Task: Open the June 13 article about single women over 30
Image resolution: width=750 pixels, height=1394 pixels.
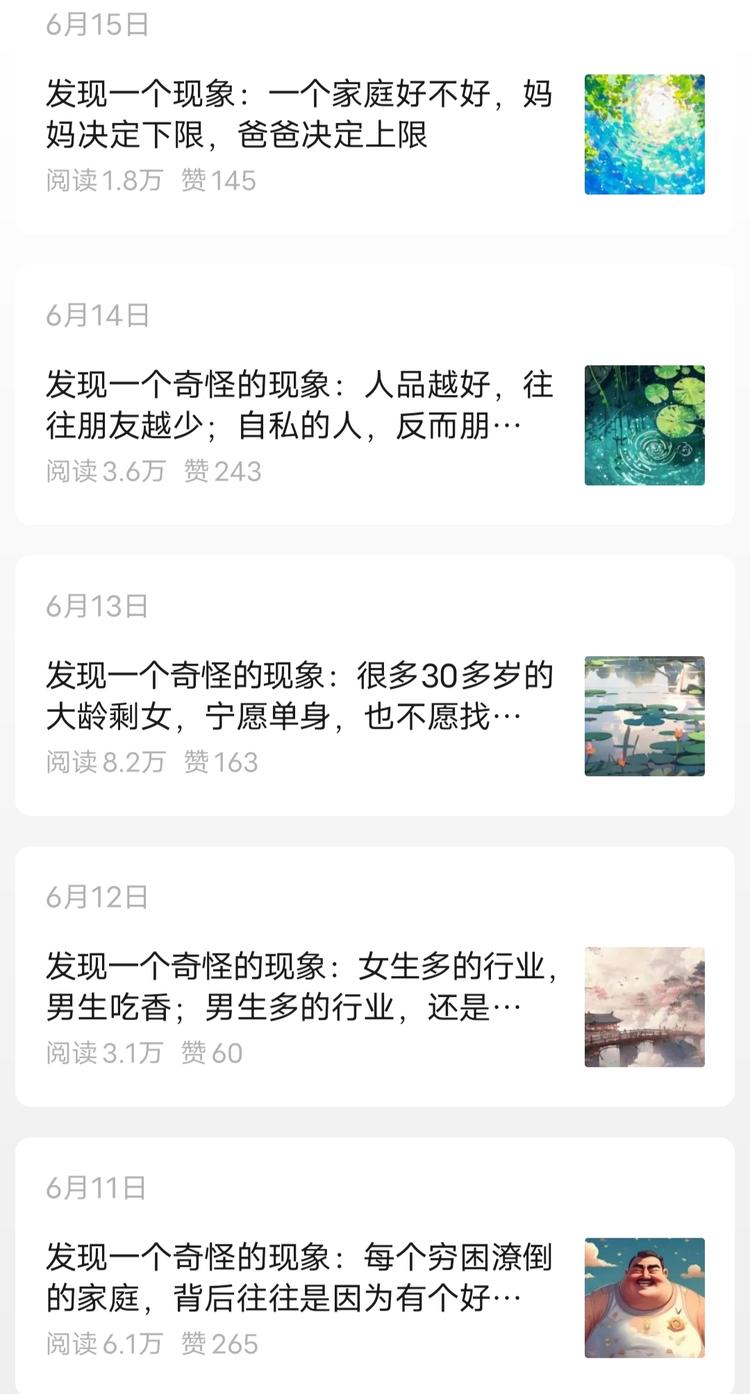Action: (300, 700)
